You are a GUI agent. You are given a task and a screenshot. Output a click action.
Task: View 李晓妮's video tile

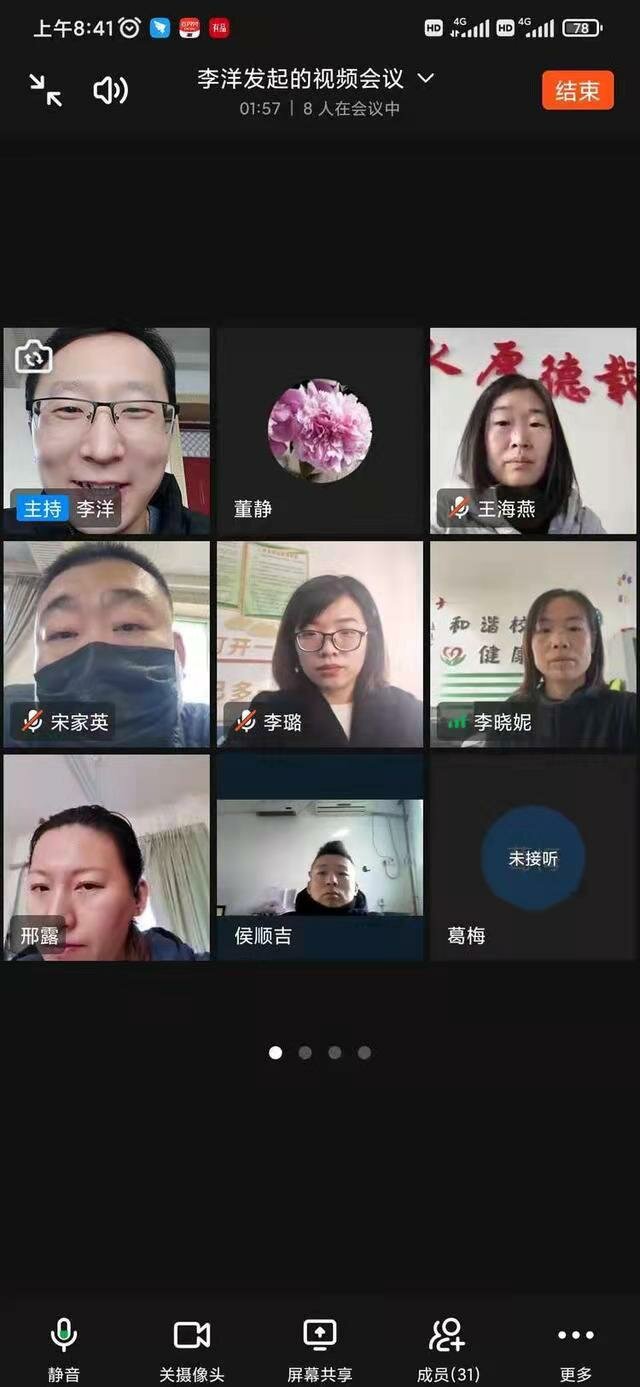click(533, 644)
